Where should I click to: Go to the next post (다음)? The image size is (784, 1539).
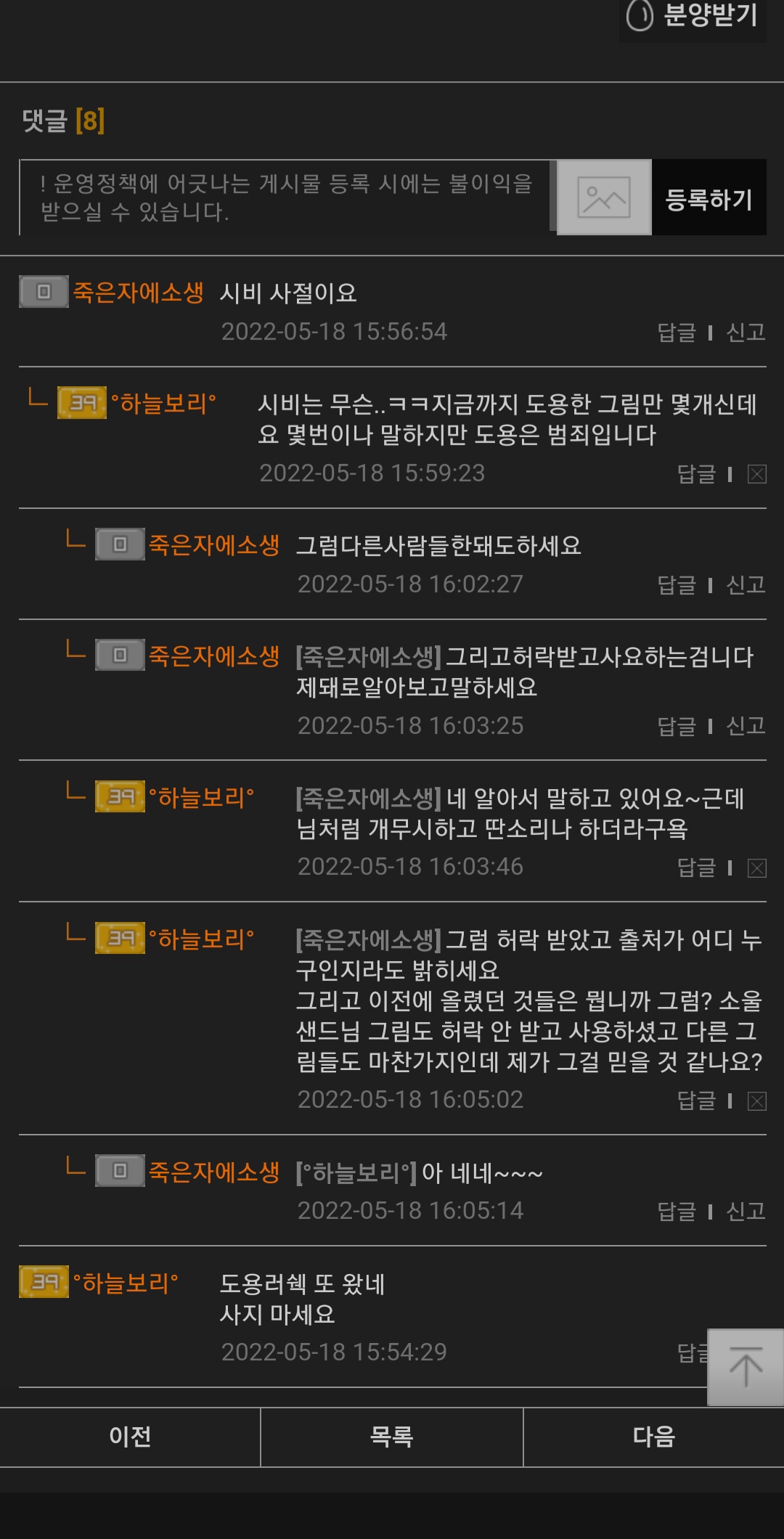tap(653, 1437)
